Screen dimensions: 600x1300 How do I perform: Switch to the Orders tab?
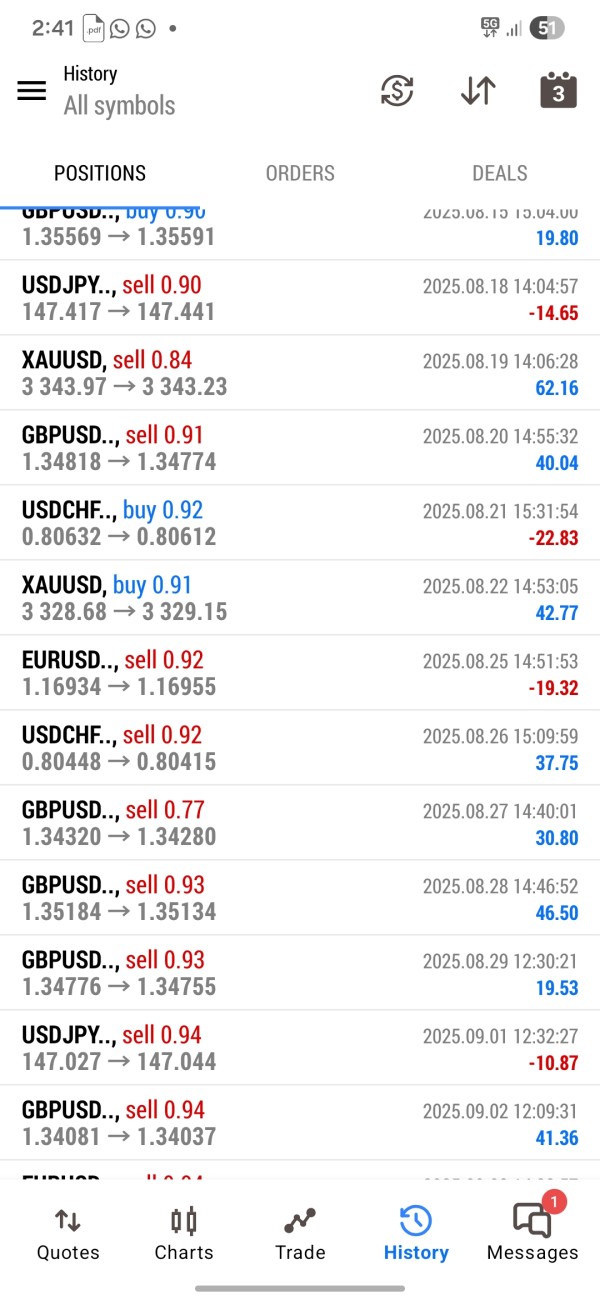pos(300,173)
